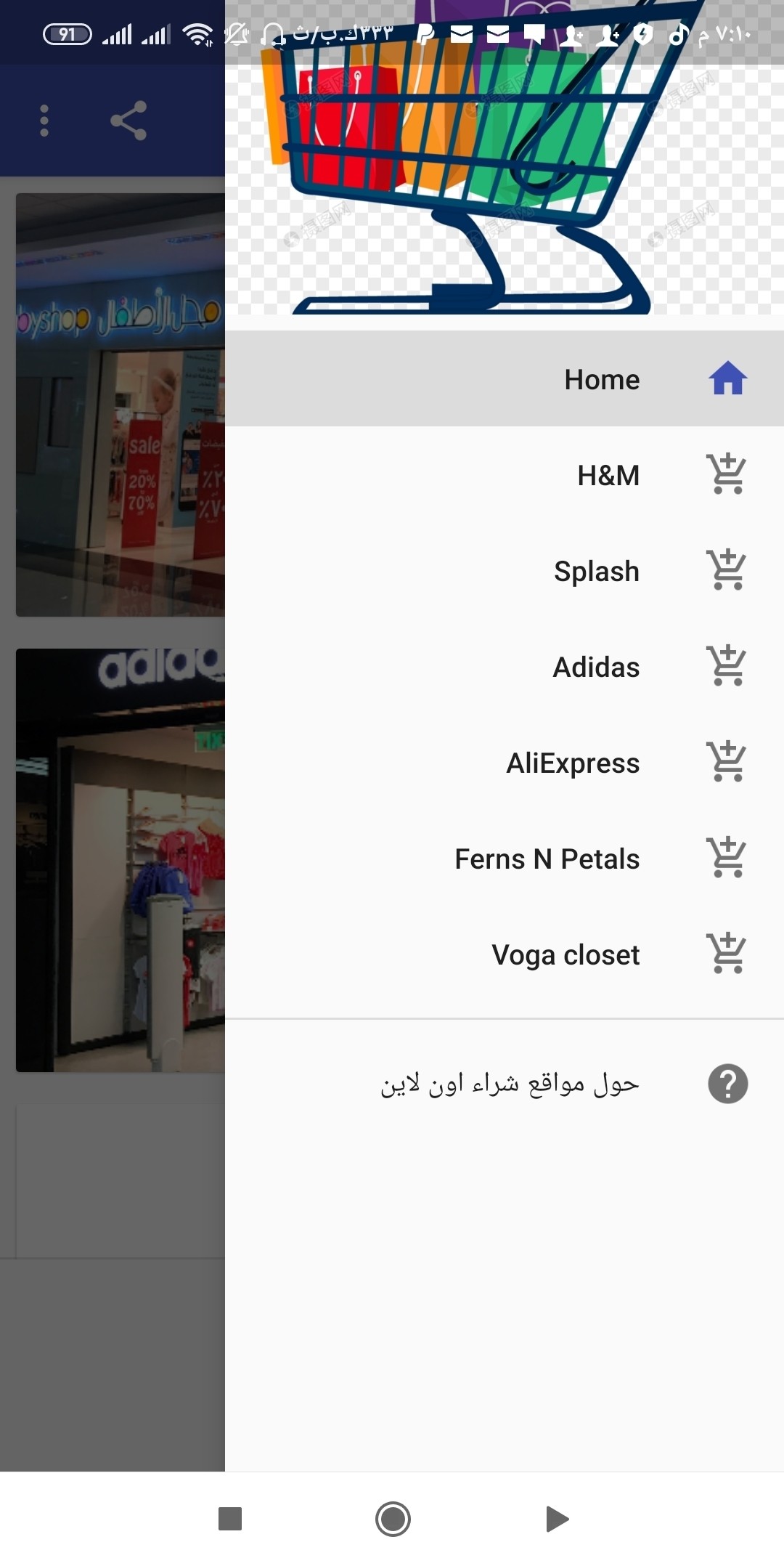784x1566 pixels.
Task: Open the H&M store entry
Action: point(505,474)
